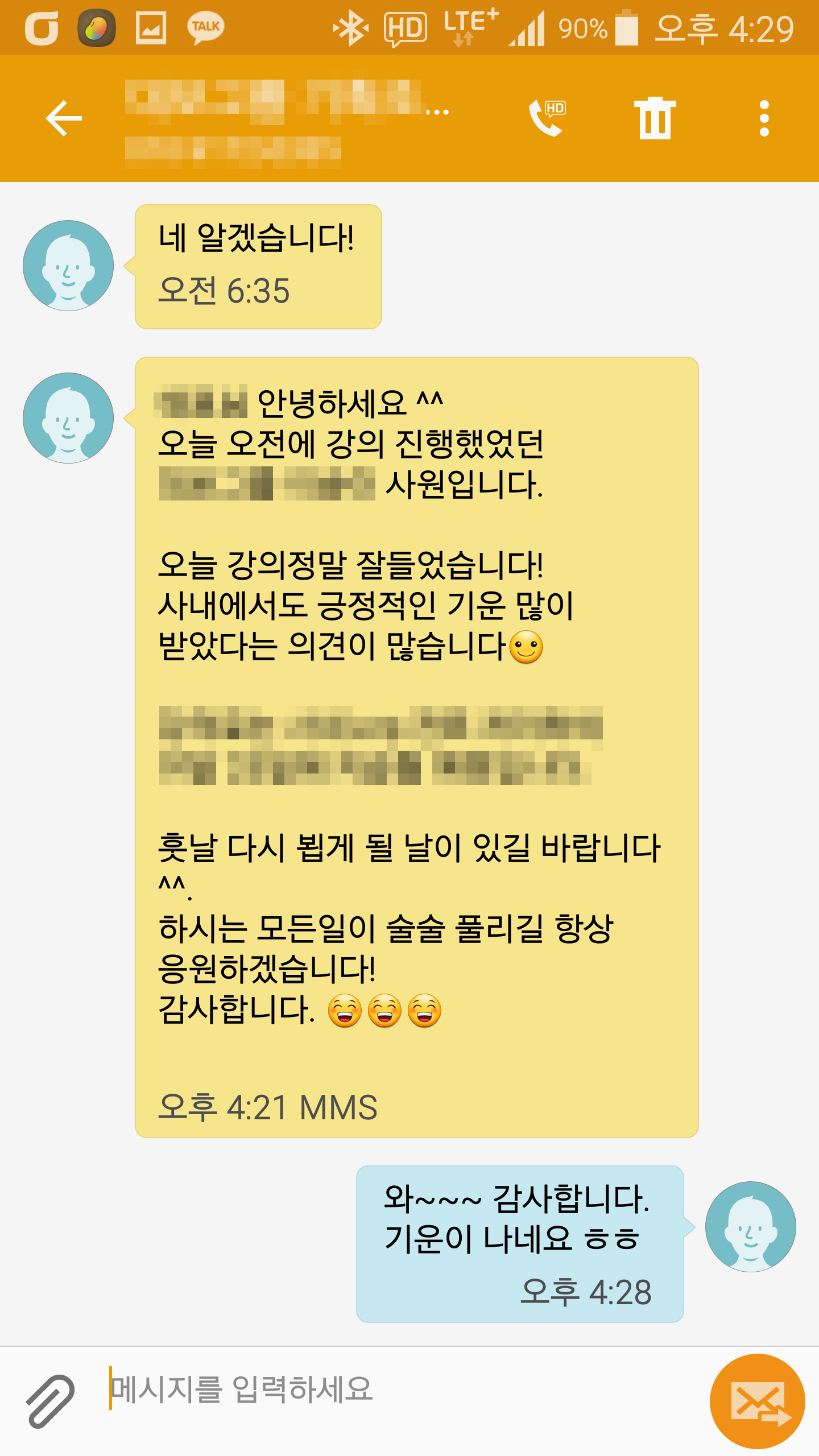Tap my avatar beside the 오후 4:28 reply
Screen dimensions: 819x1456
coord(750,1226)
